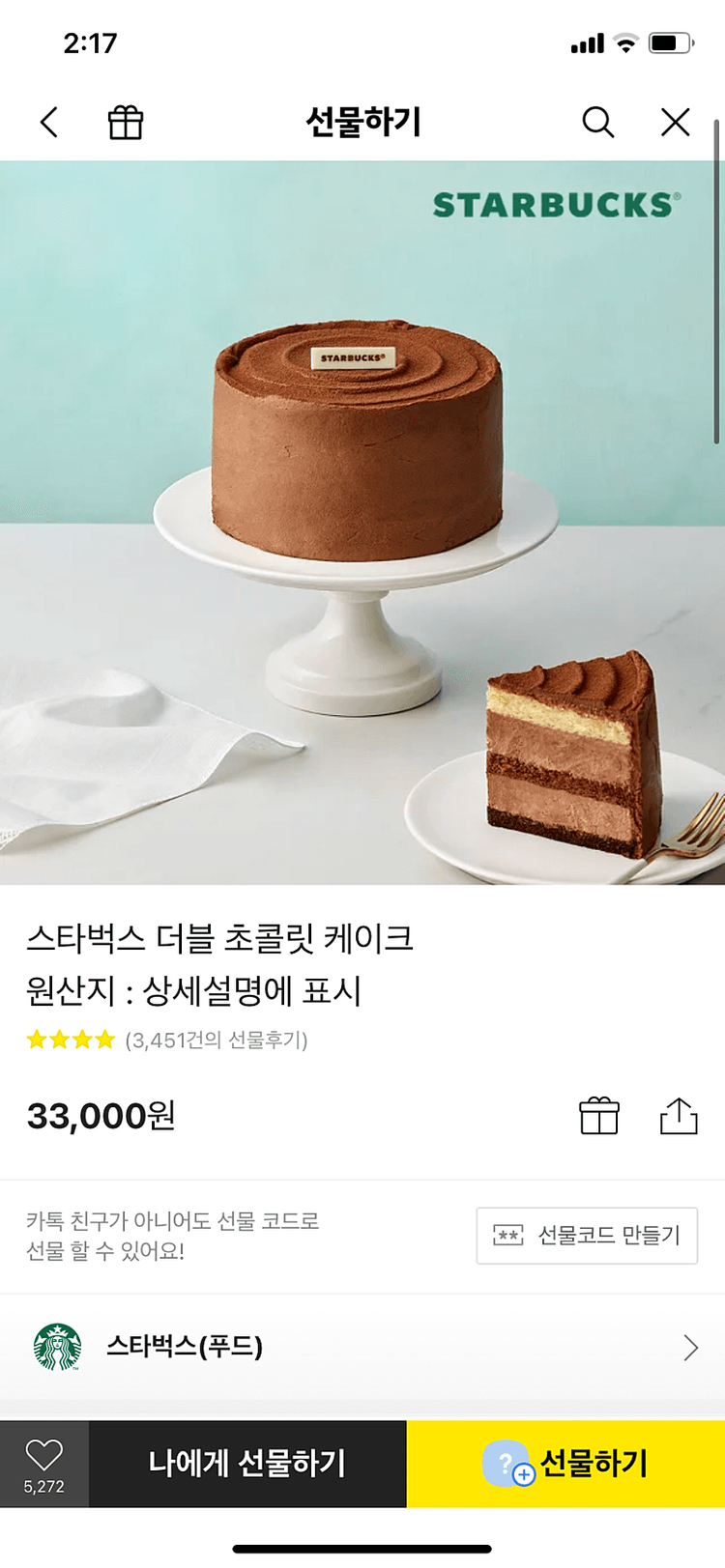Tap the gift box icon beside price

click(599, 1116)
